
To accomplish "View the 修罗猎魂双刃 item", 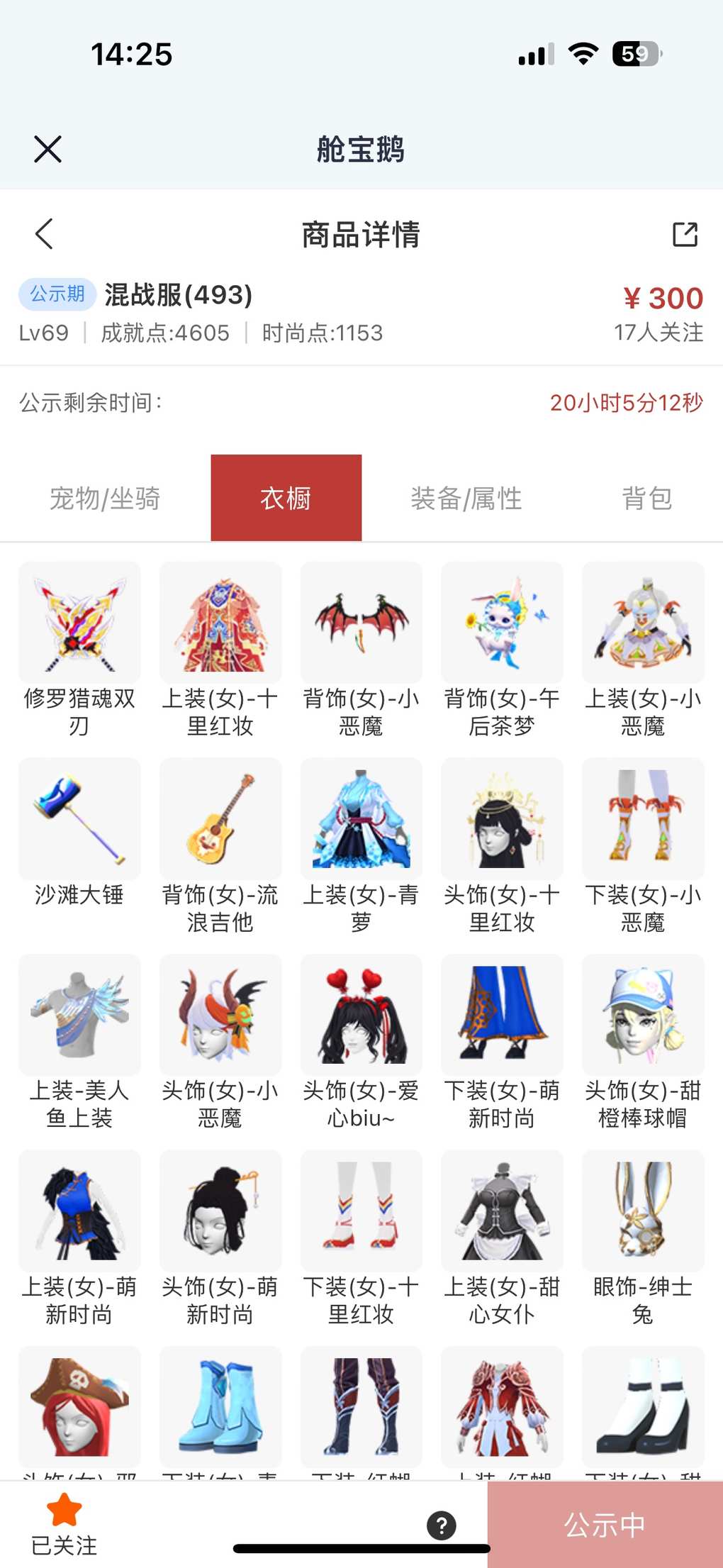I will 79,623.
